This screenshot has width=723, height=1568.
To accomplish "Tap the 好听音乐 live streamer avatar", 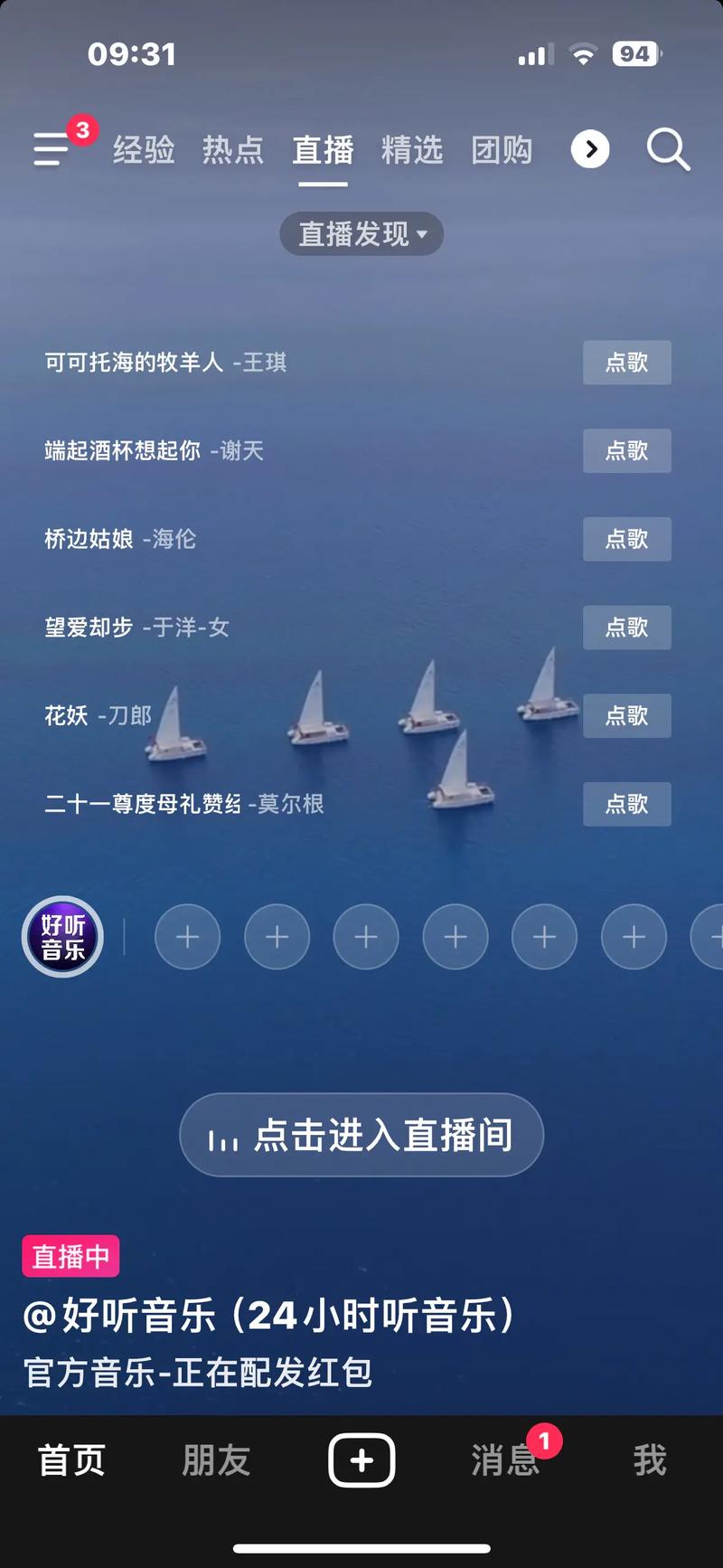I will (61, 937).
